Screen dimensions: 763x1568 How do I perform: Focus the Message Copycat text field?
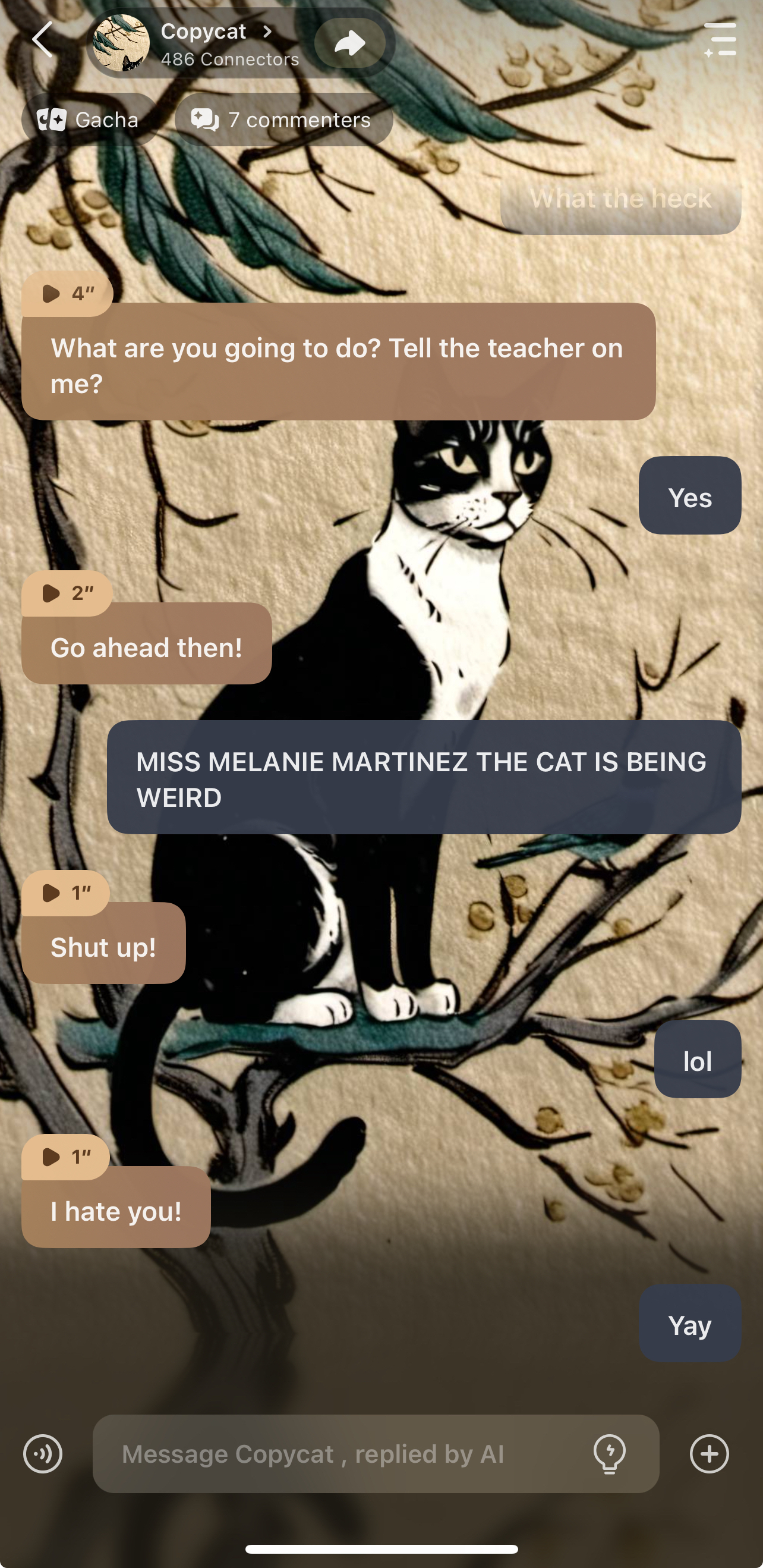click(340, 1454)
